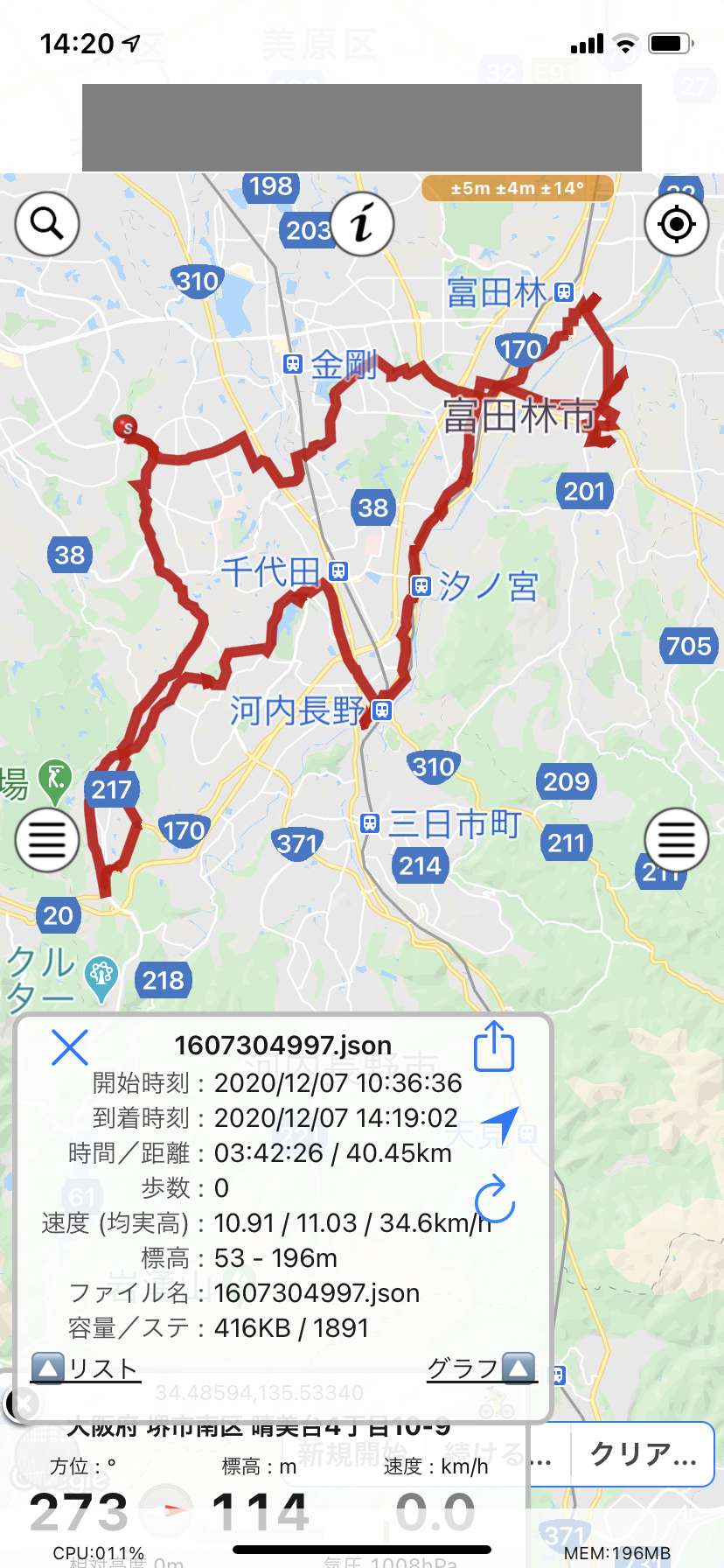Viewport: 724px width, 1568px height.
Task: Center map on current location
Action: pos(676,224)
